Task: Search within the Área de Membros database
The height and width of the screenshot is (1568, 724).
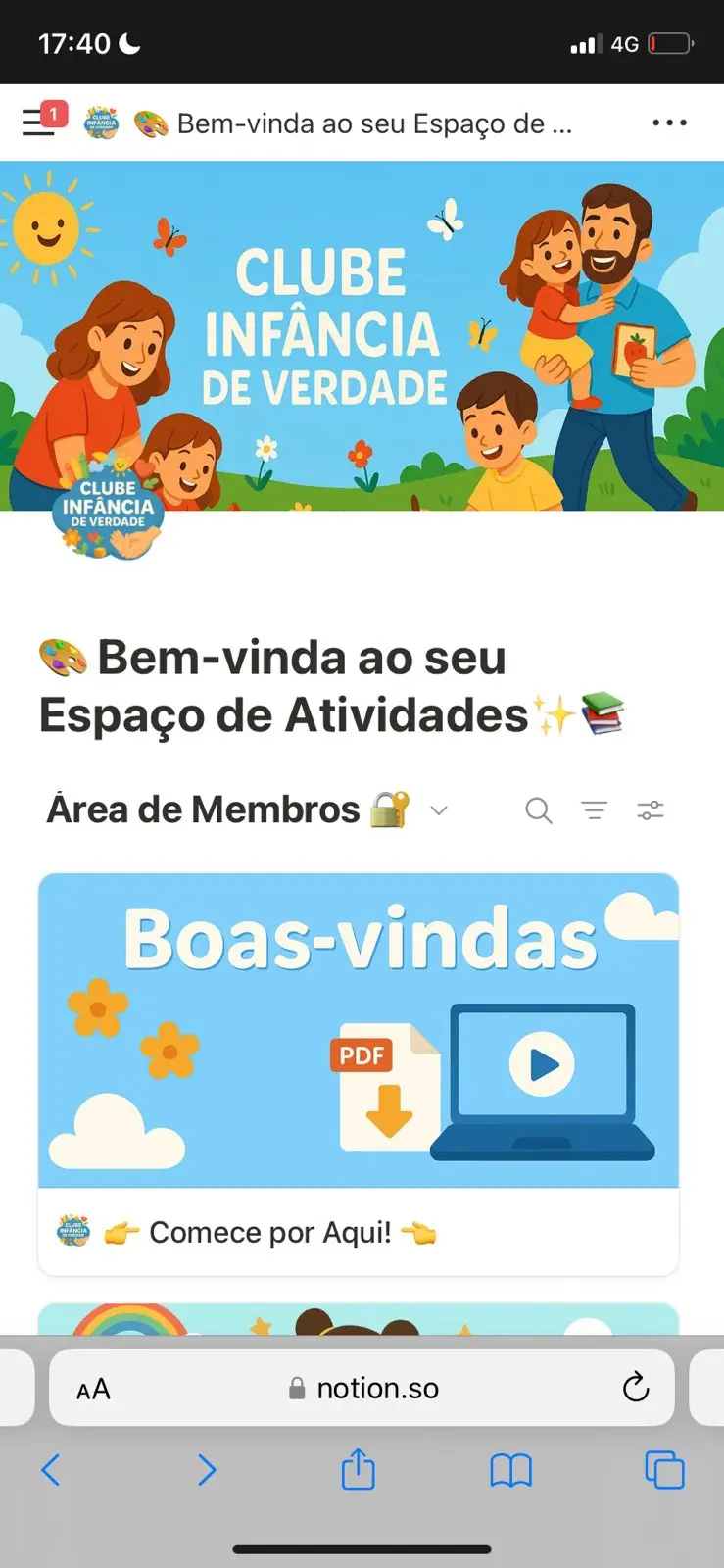Action: [x=538, y=810]
